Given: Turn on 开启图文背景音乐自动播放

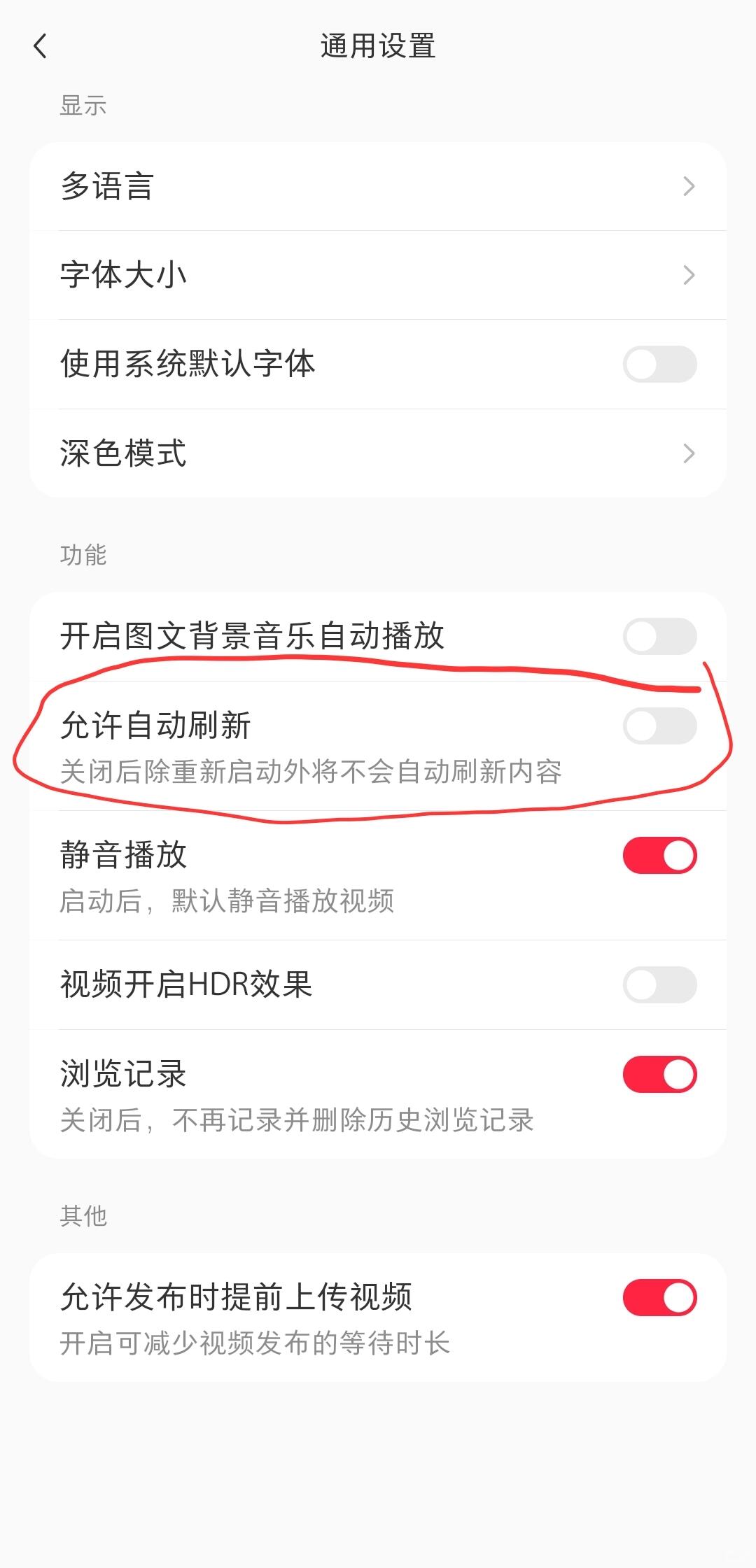Looking at the screenshot, I should point(659,636).
